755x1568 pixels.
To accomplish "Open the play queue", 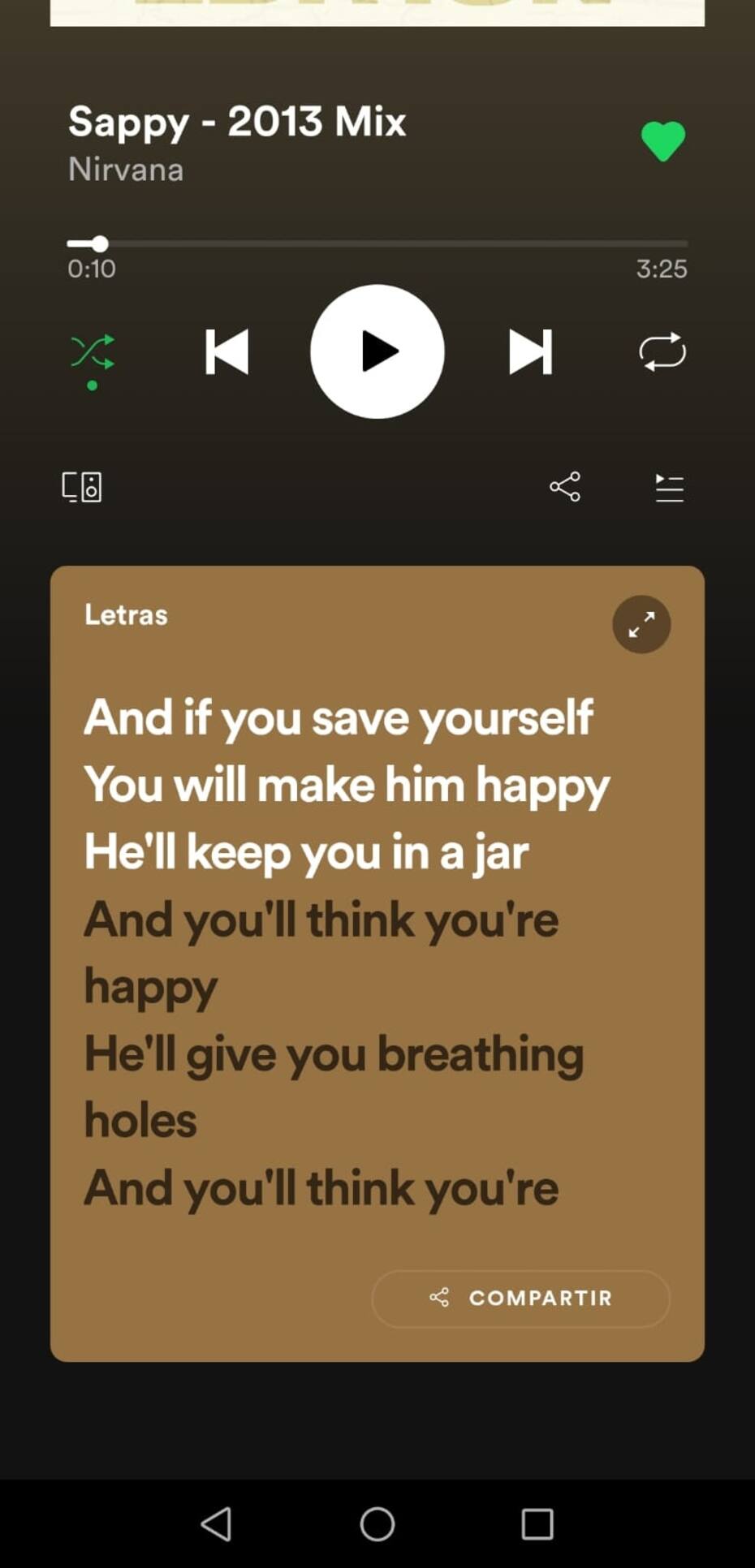I will (669, 488).
